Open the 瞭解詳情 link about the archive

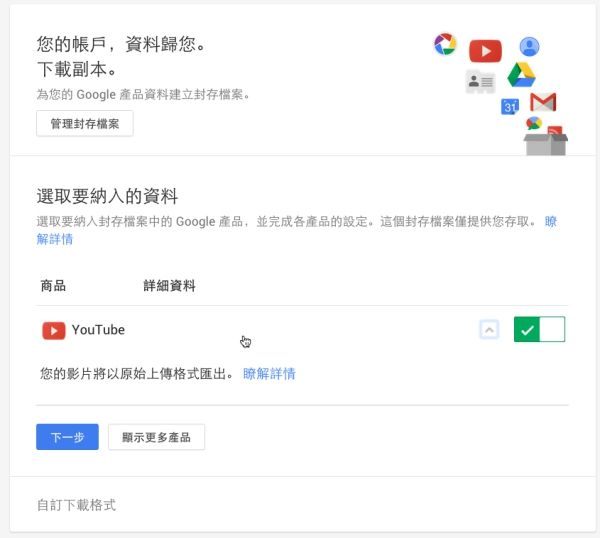tap(54, 240)
